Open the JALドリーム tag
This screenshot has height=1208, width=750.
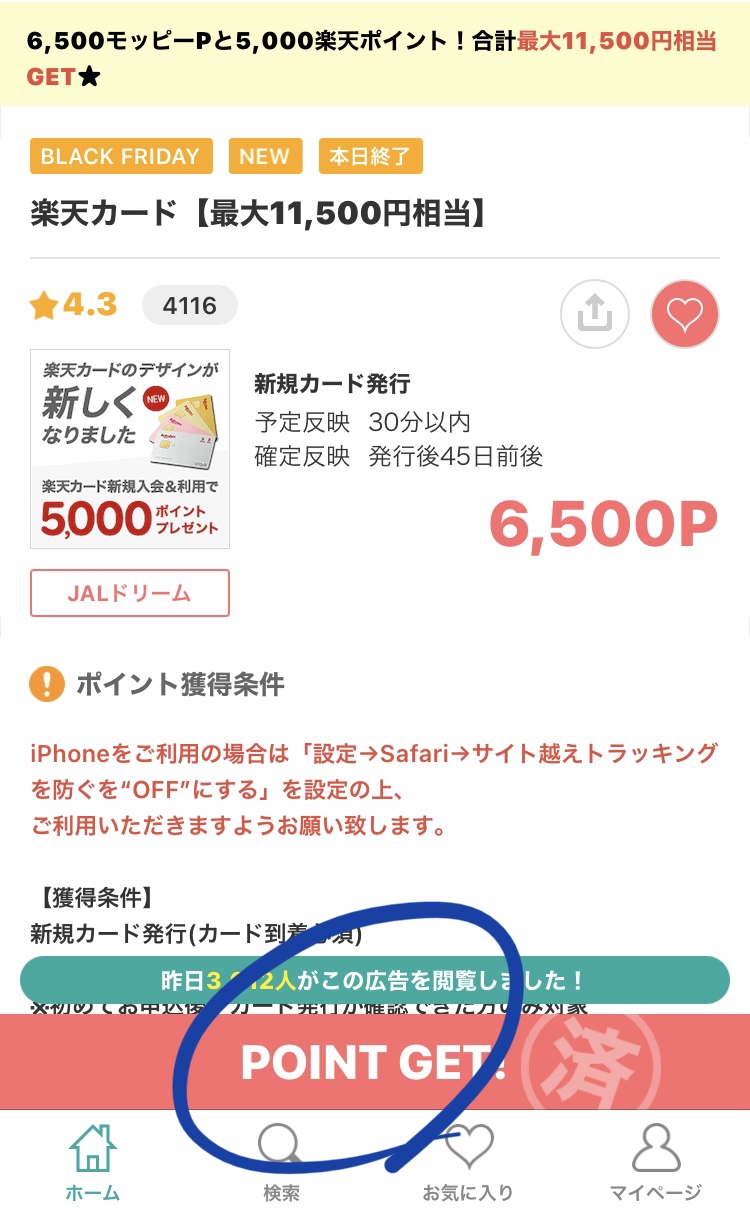pyautogui.click(x=130, y=593)
